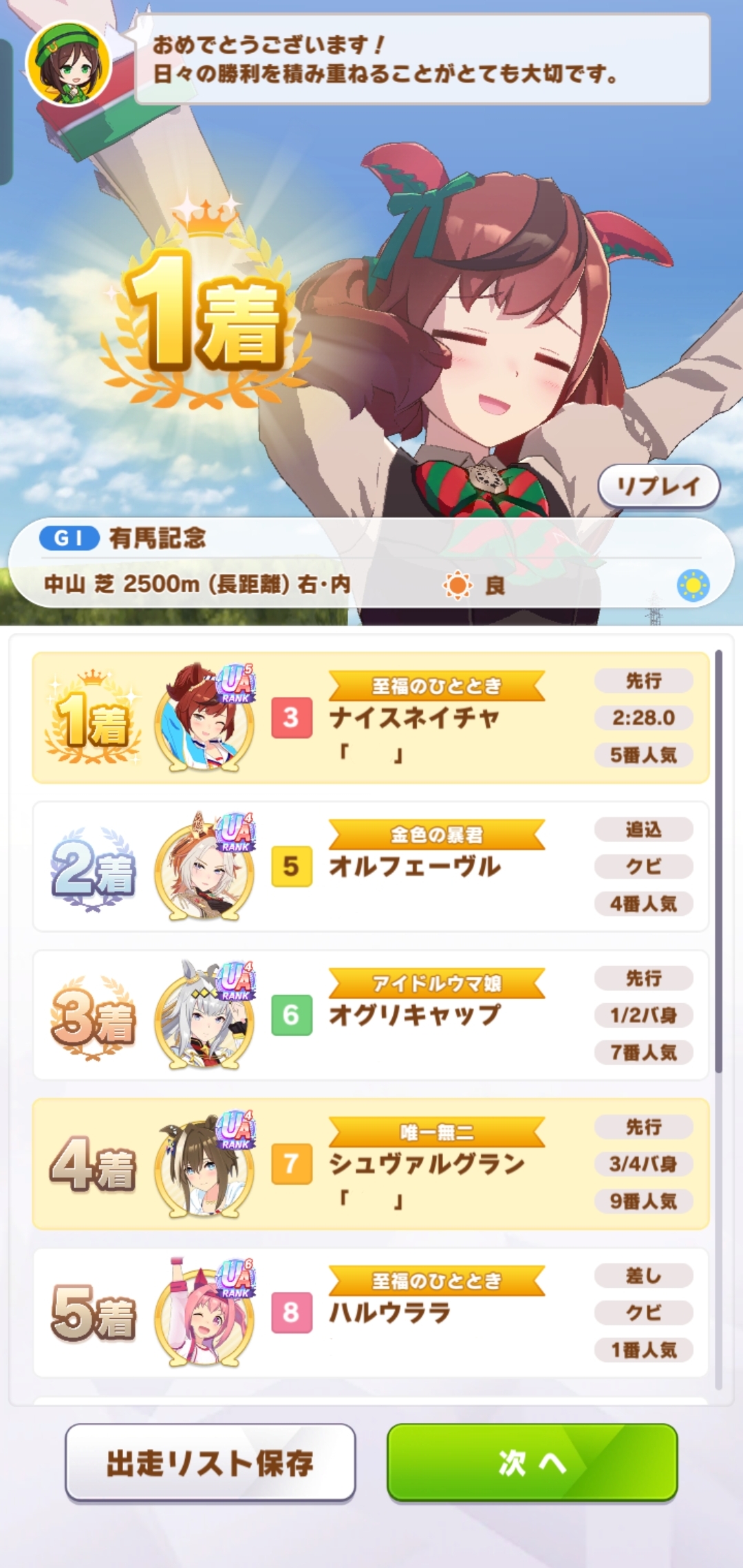
Task: Proceed with the green 次へ button
Action: (532, 1462)
